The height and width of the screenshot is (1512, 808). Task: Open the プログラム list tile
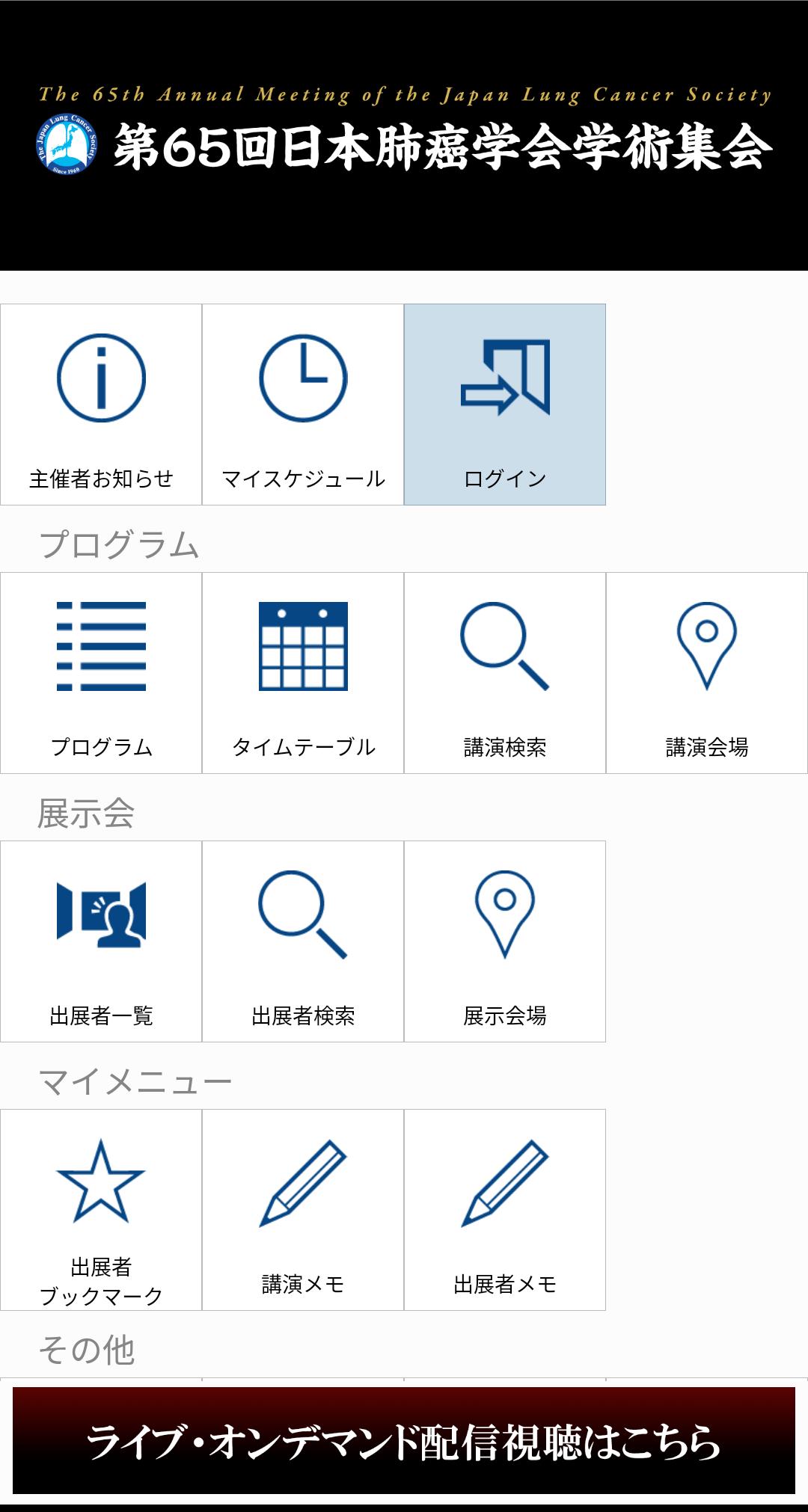pyautogui.click(x=101, y=673)
